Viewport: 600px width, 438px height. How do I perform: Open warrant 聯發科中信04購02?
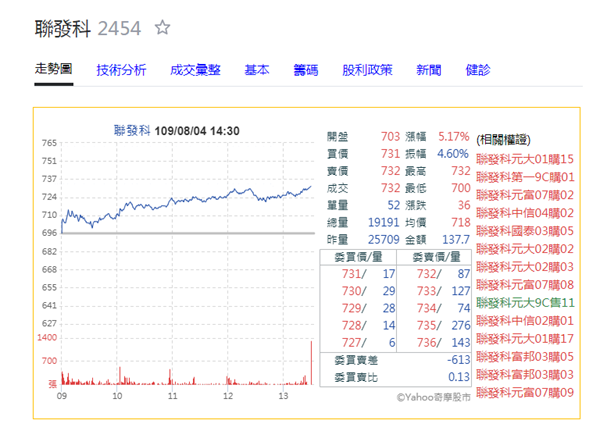click(525, 213)
